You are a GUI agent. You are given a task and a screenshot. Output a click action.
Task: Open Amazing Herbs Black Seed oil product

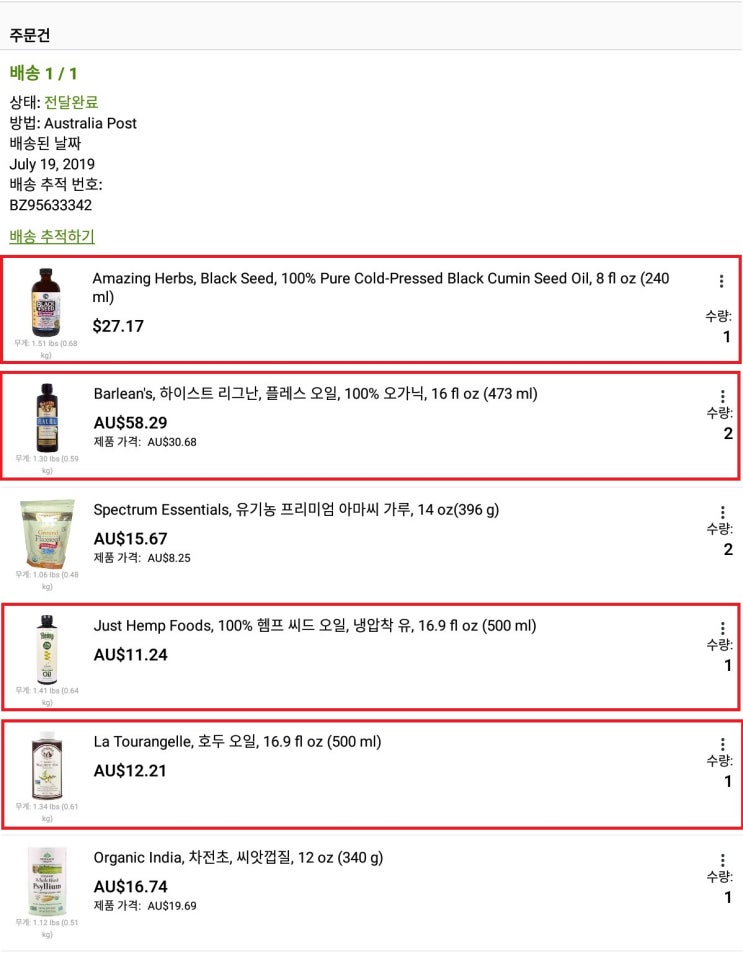pyautogui.click(x=380, y=287)
